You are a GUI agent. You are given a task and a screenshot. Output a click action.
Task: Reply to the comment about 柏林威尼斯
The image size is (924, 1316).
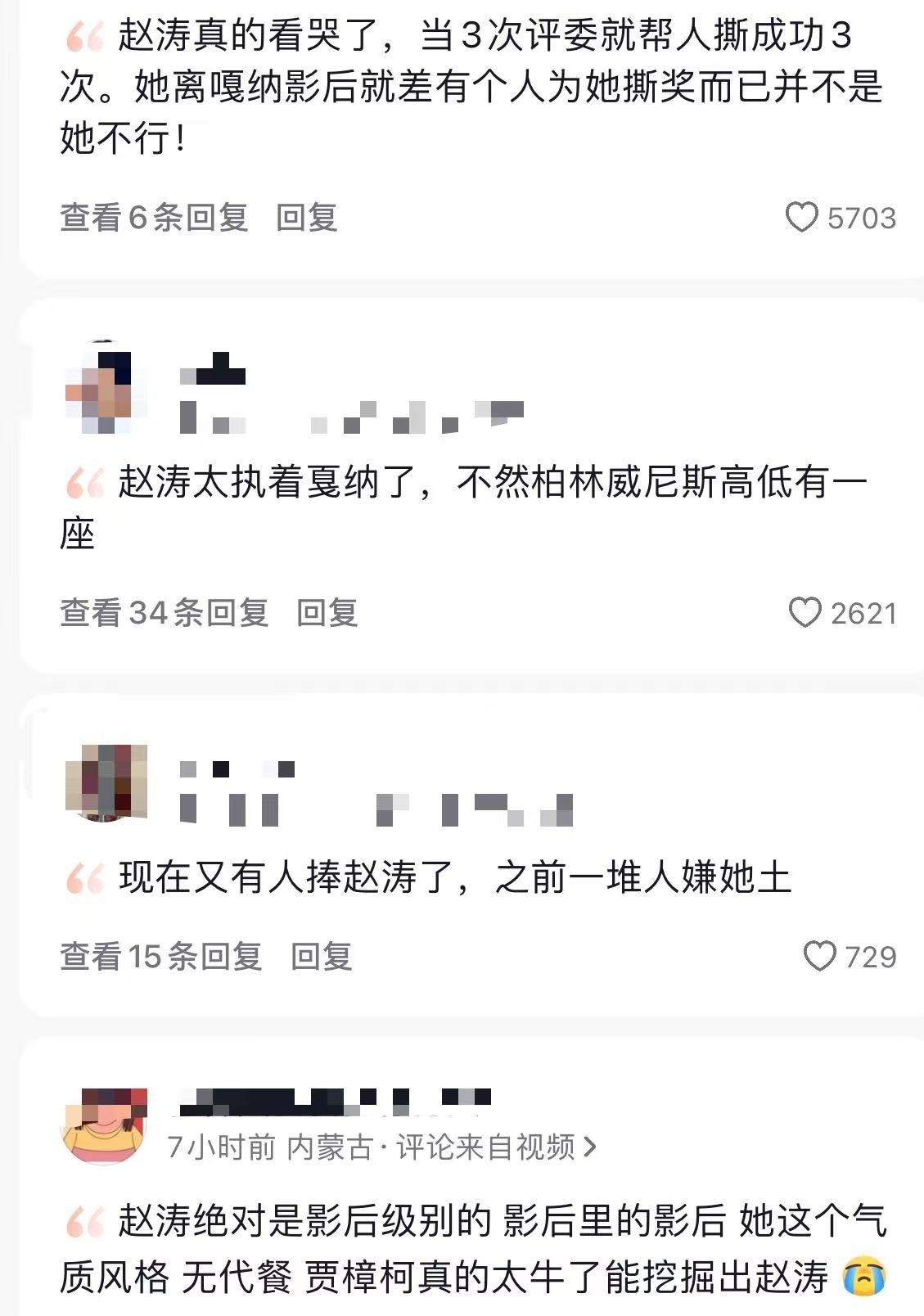327,612
